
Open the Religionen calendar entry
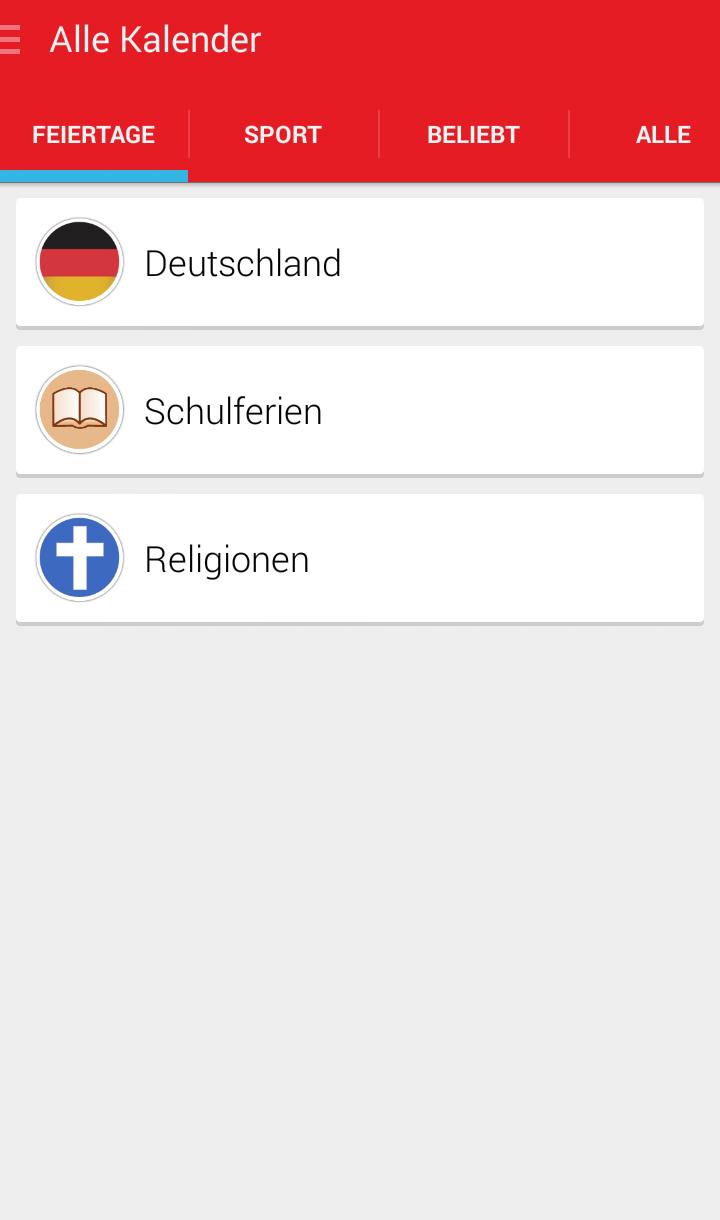click(360, 558)
